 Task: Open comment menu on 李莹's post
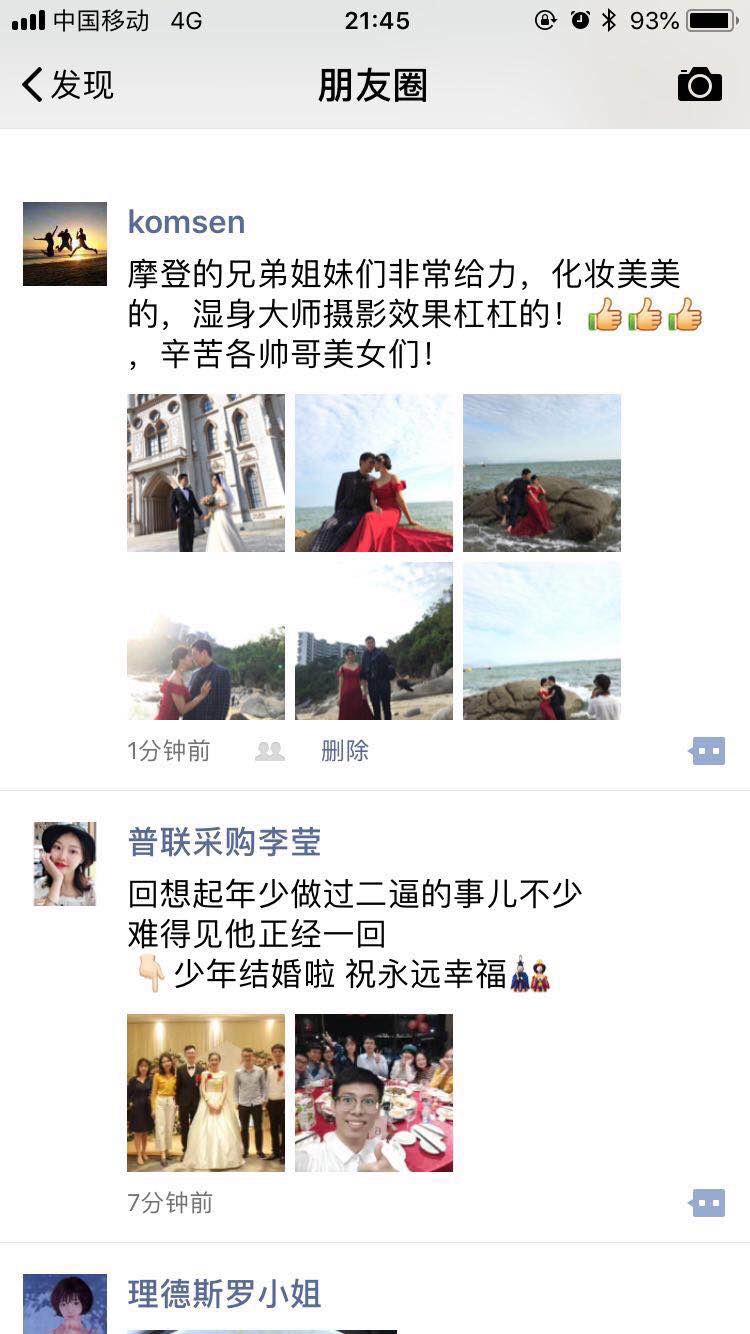[707, 1203]
